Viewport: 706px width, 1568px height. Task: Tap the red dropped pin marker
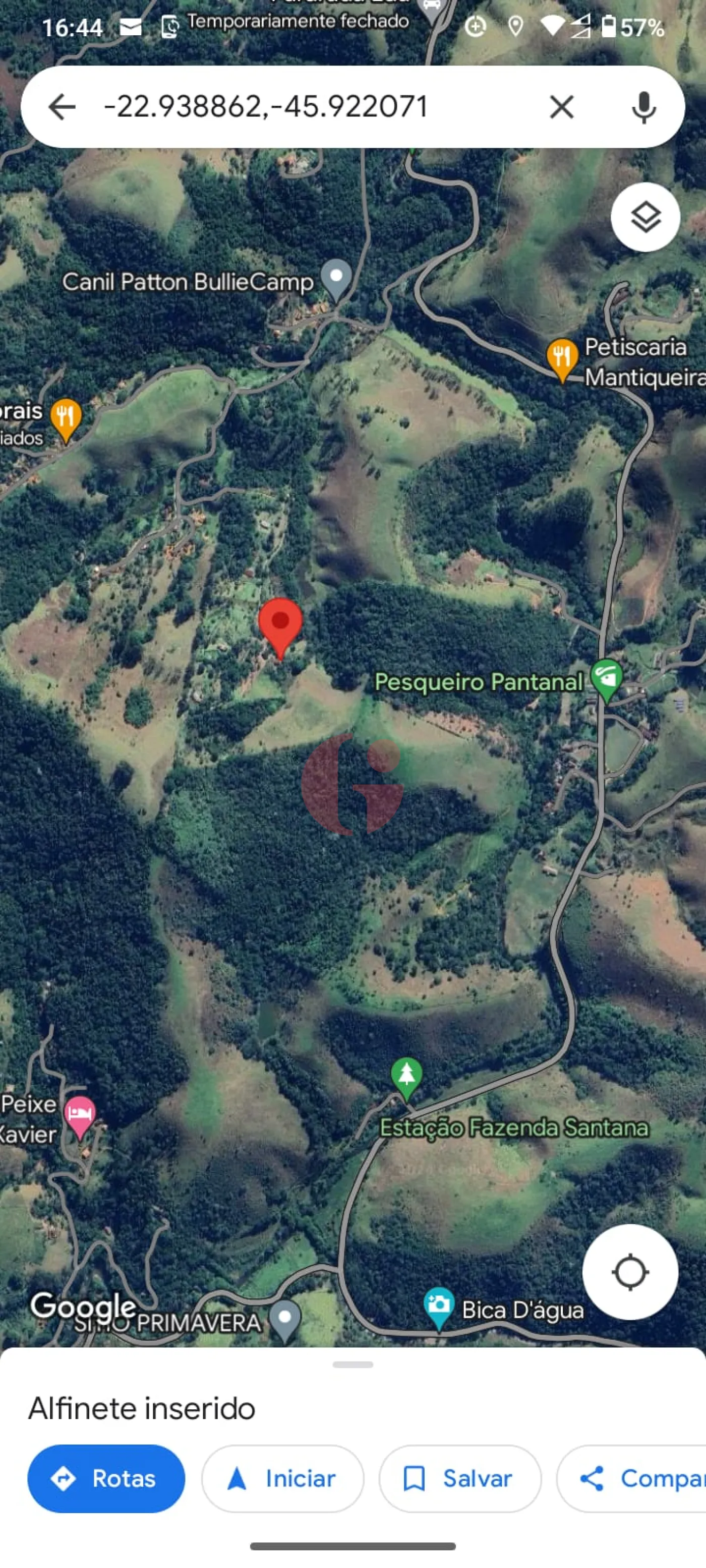280,624
